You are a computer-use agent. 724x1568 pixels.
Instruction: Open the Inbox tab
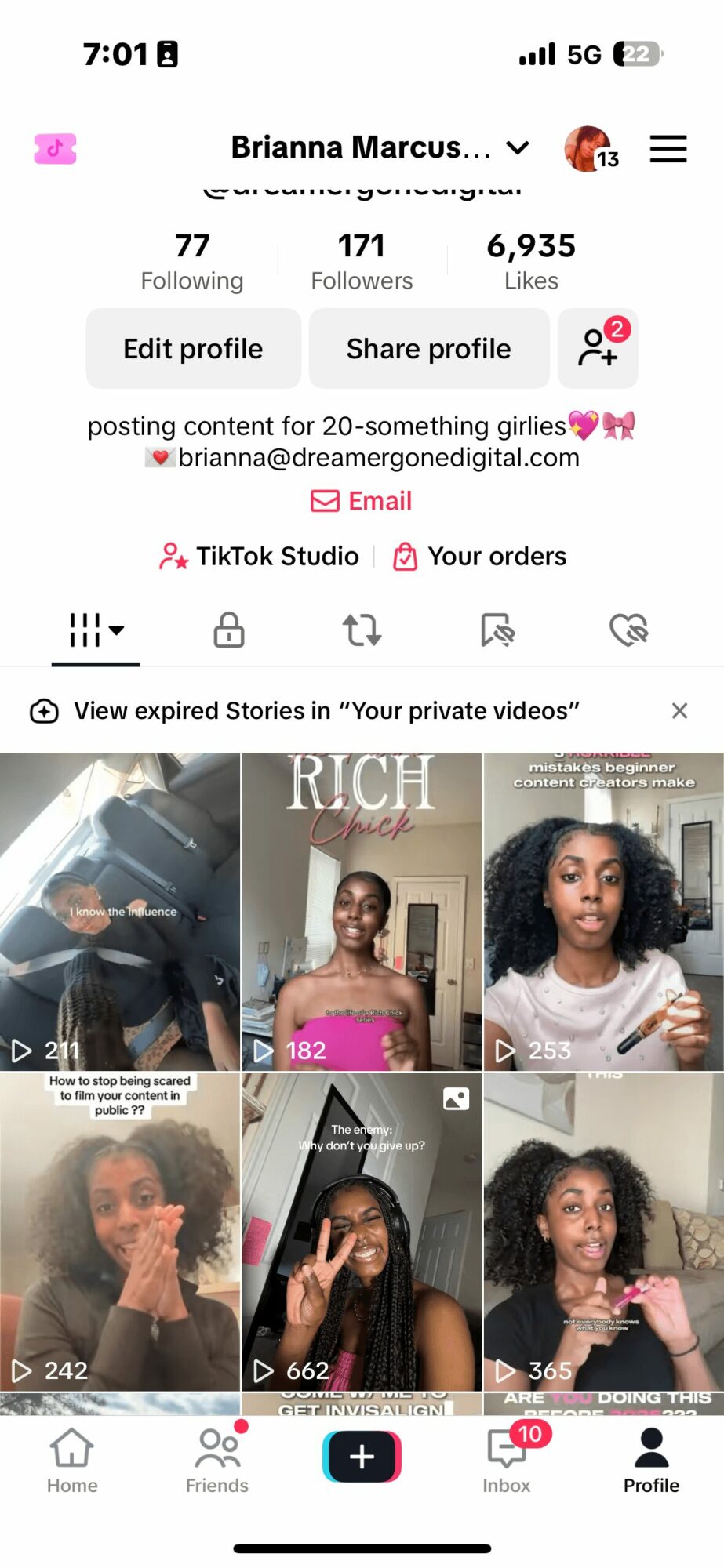[507, 1460]
